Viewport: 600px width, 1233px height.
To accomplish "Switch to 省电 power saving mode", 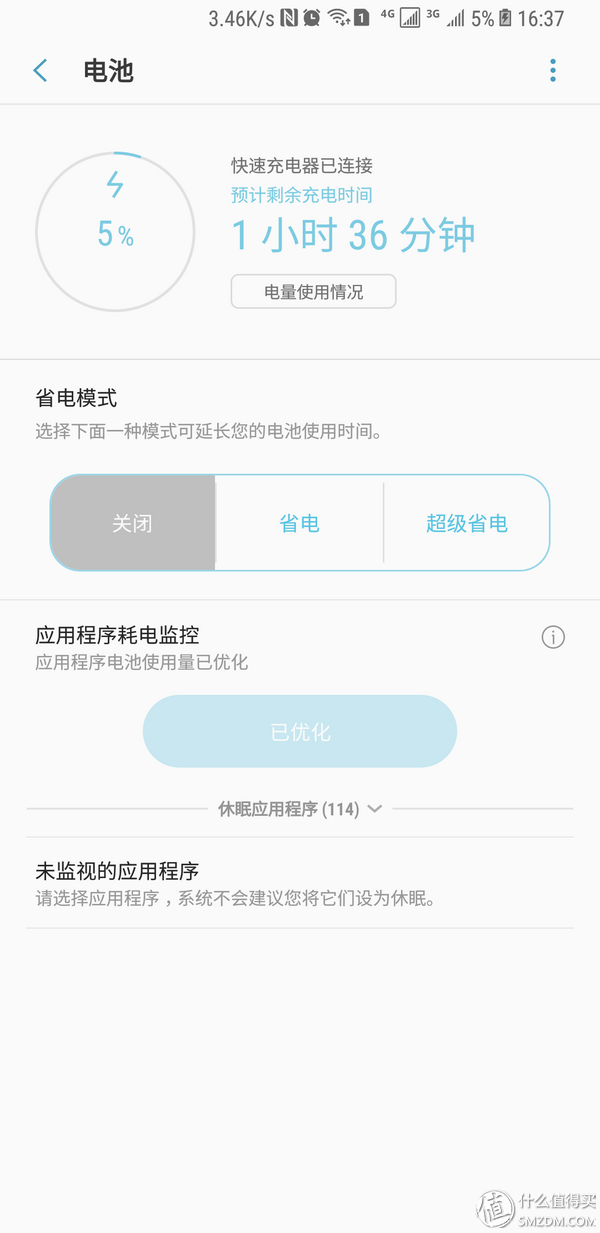I will 299,523.
